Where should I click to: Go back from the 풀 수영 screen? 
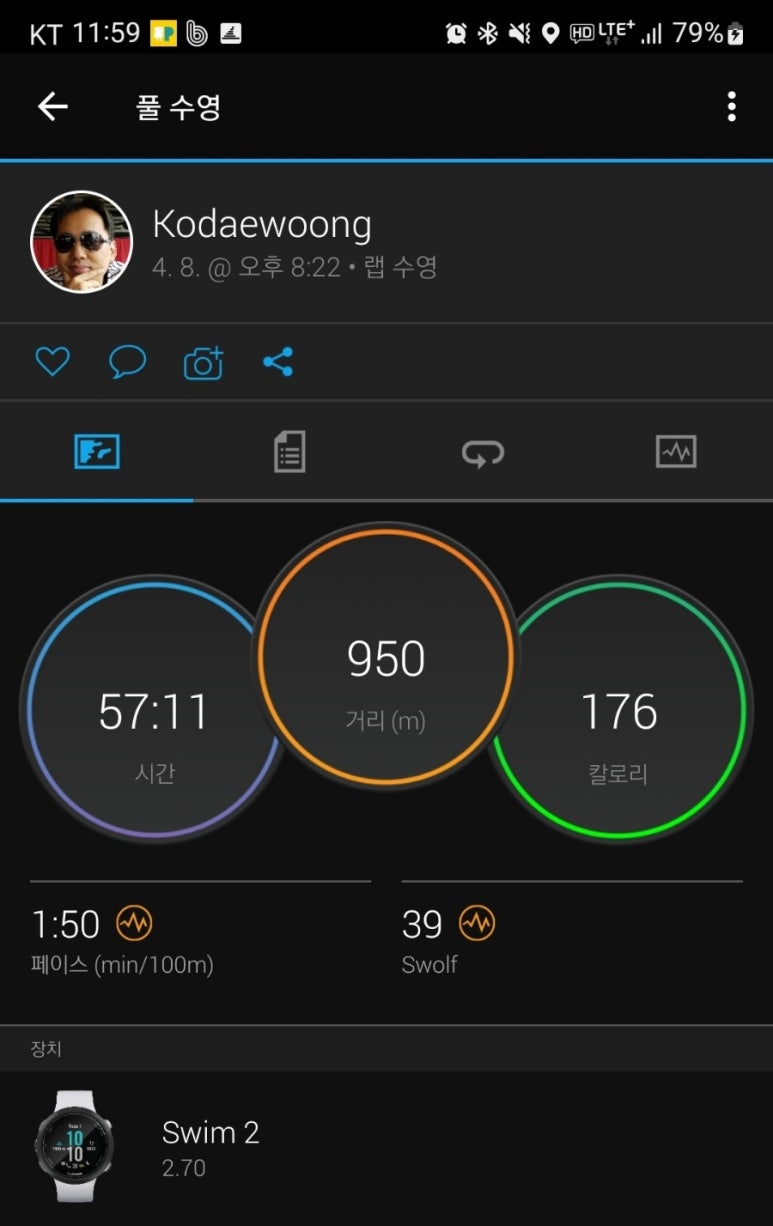[52, 106]
